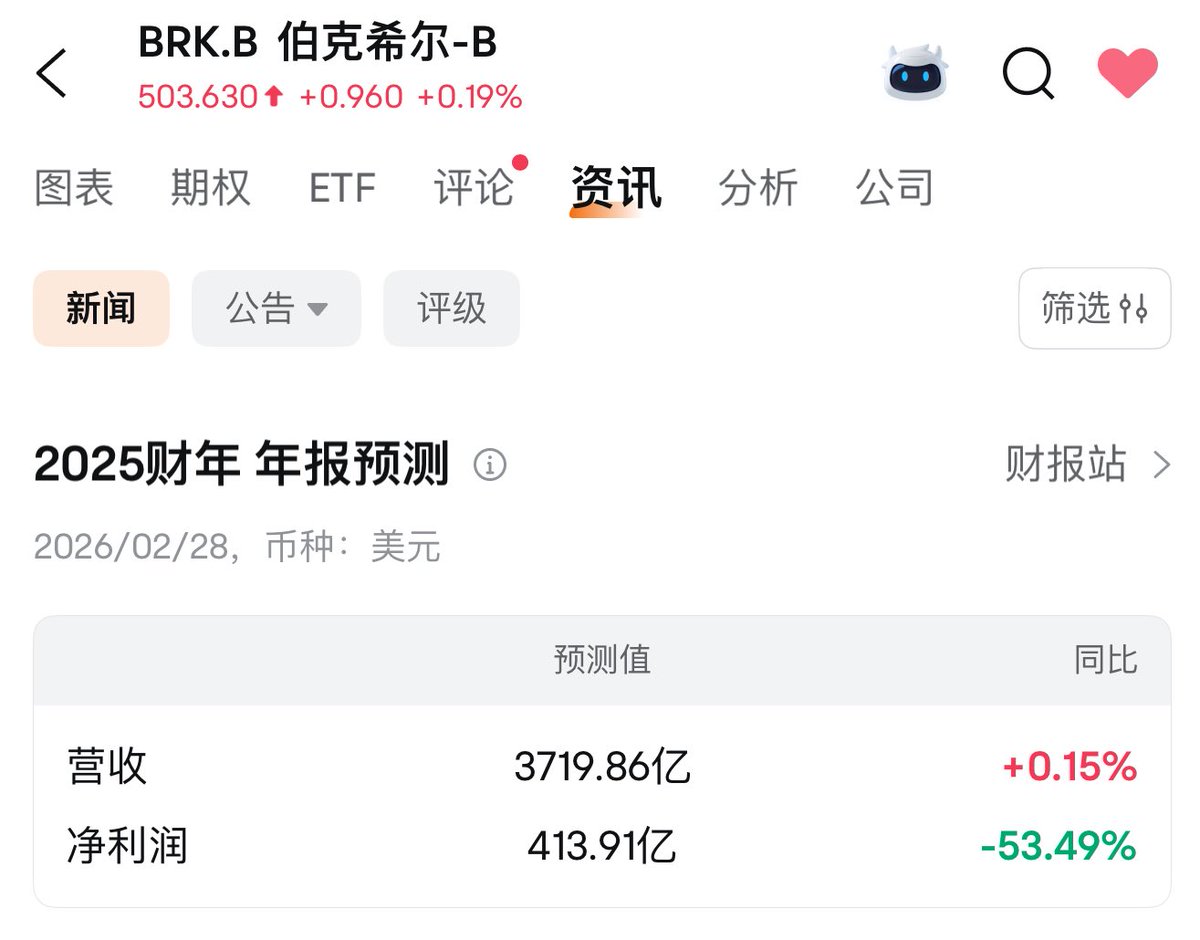Toggle the heart favorite for BRK.B
This screenshot has height=940, width=1200.
1127,73
